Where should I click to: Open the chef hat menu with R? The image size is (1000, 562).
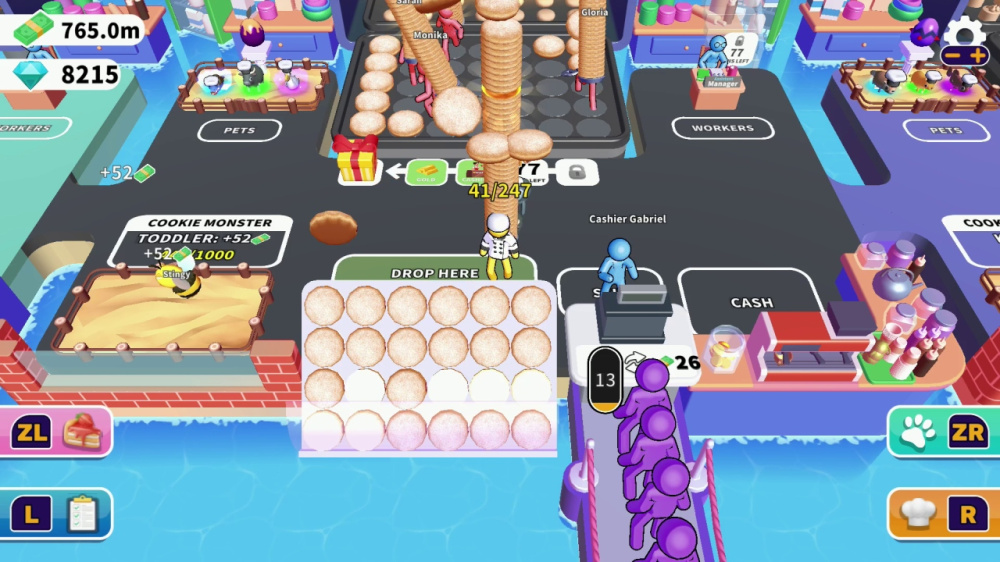942,514
